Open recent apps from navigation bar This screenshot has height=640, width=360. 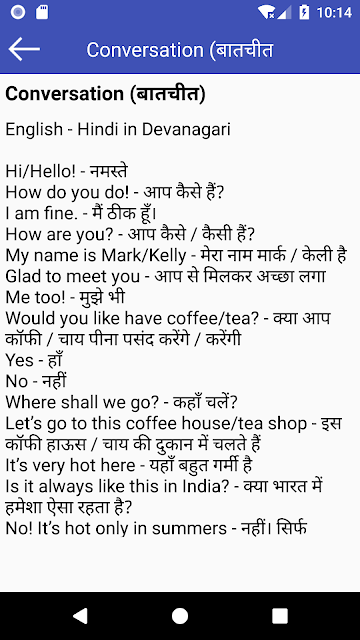pyautogui.click(x=280, y=616)
